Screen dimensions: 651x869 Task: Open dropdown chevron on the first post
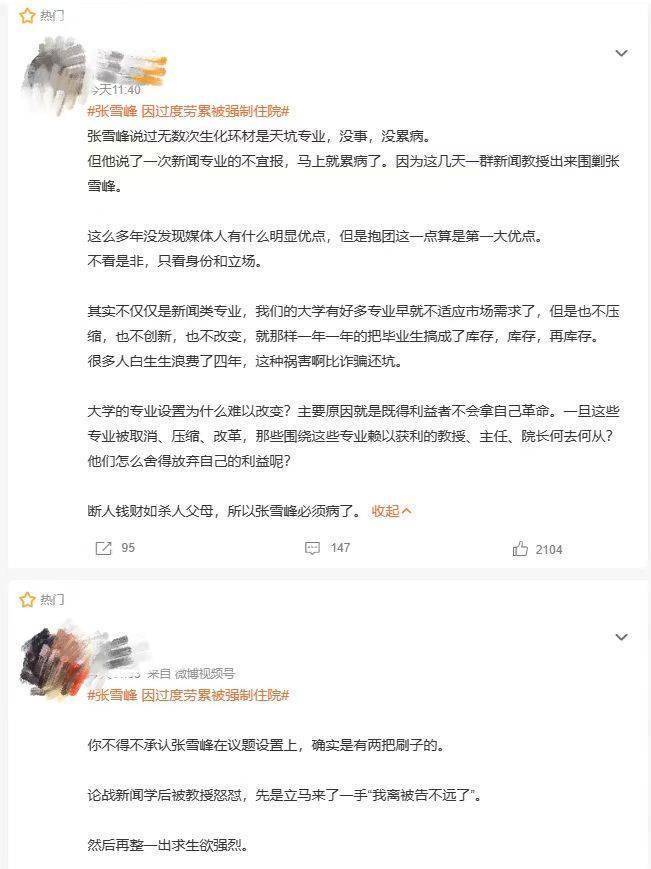pyautogui.click(x=621, y=53)
